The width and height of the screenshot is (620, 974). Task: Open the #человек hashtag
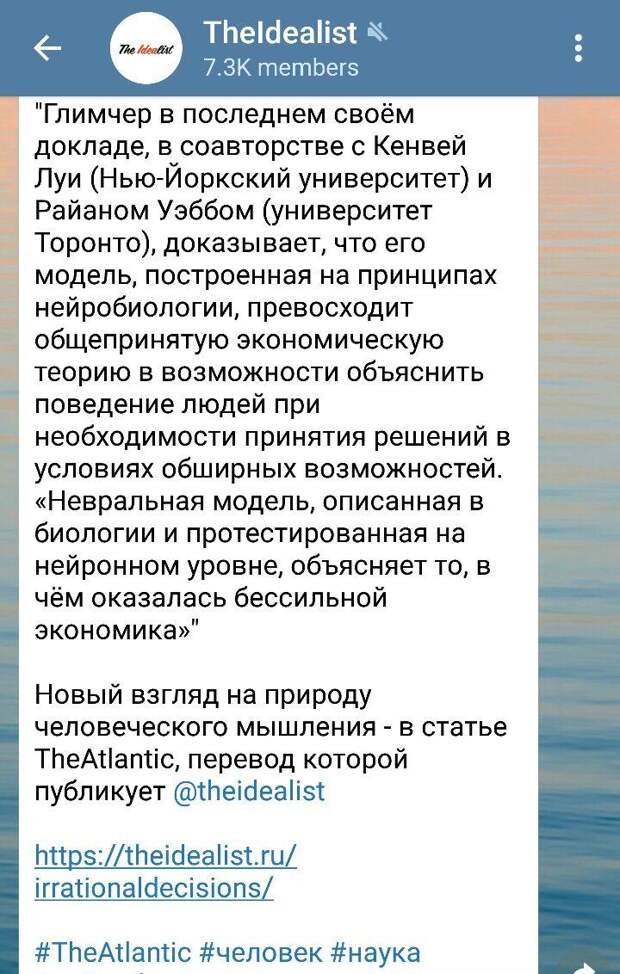click(x=261, y=951)
